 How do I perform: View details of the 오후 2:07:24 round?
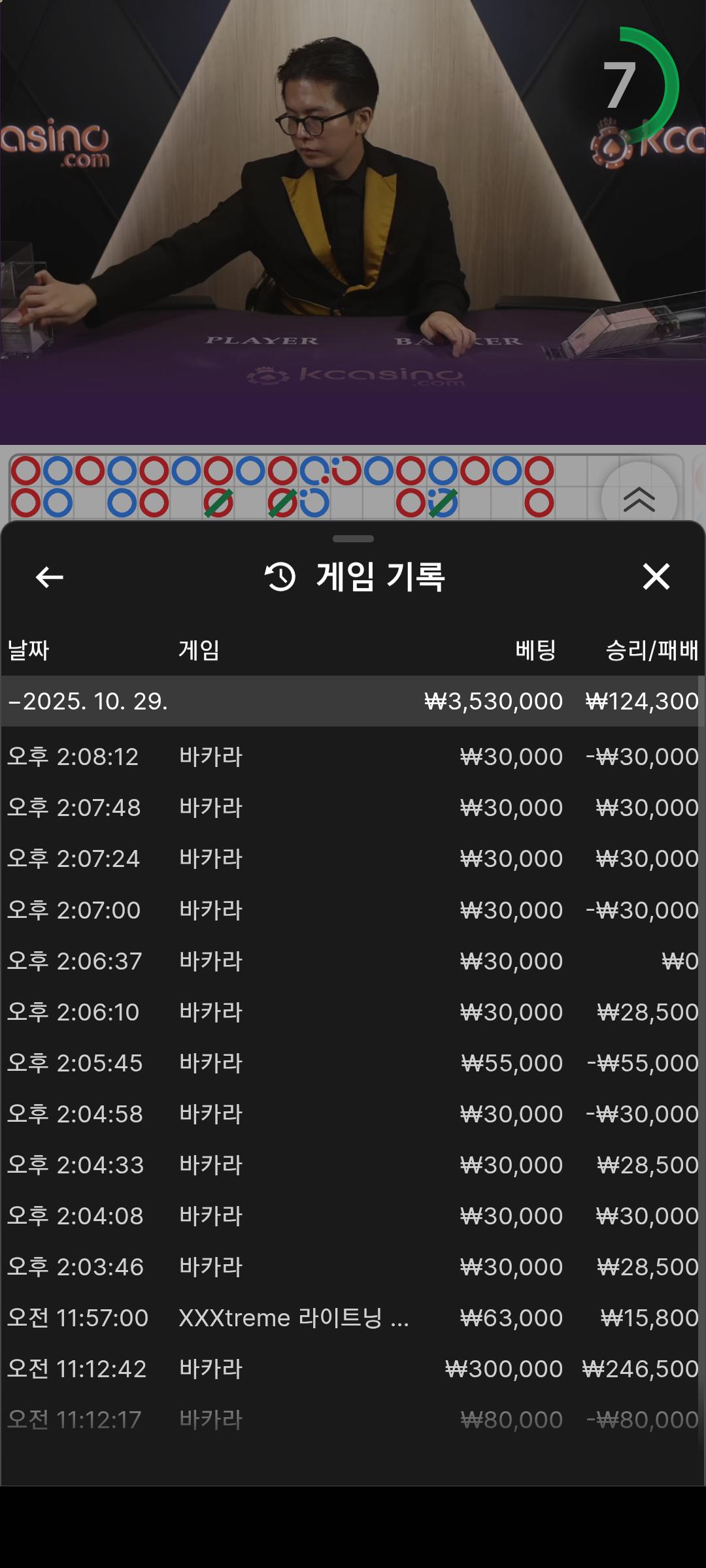point(352,858)
